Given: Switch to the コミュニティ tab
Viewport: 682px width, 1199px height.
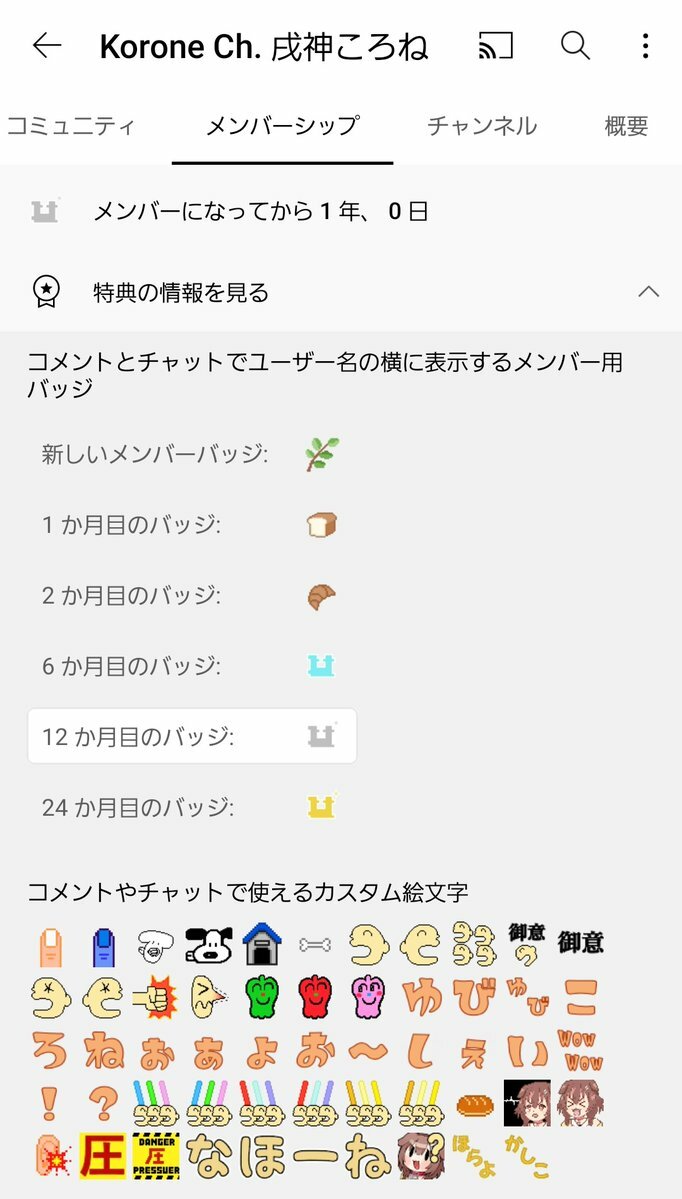Looking at the screenshot, I should tap(70, 126).
